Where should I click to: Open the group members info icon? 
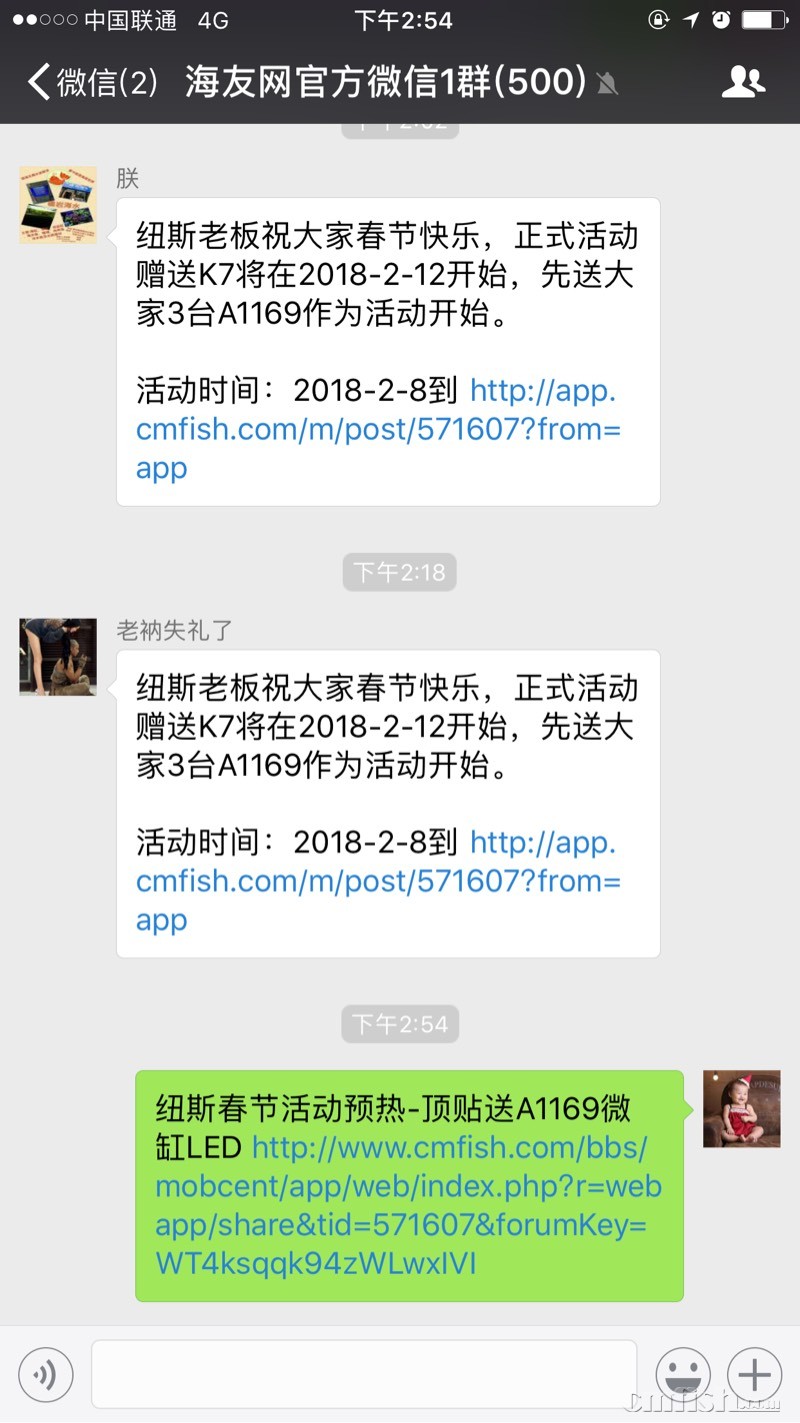click(742, 82)
